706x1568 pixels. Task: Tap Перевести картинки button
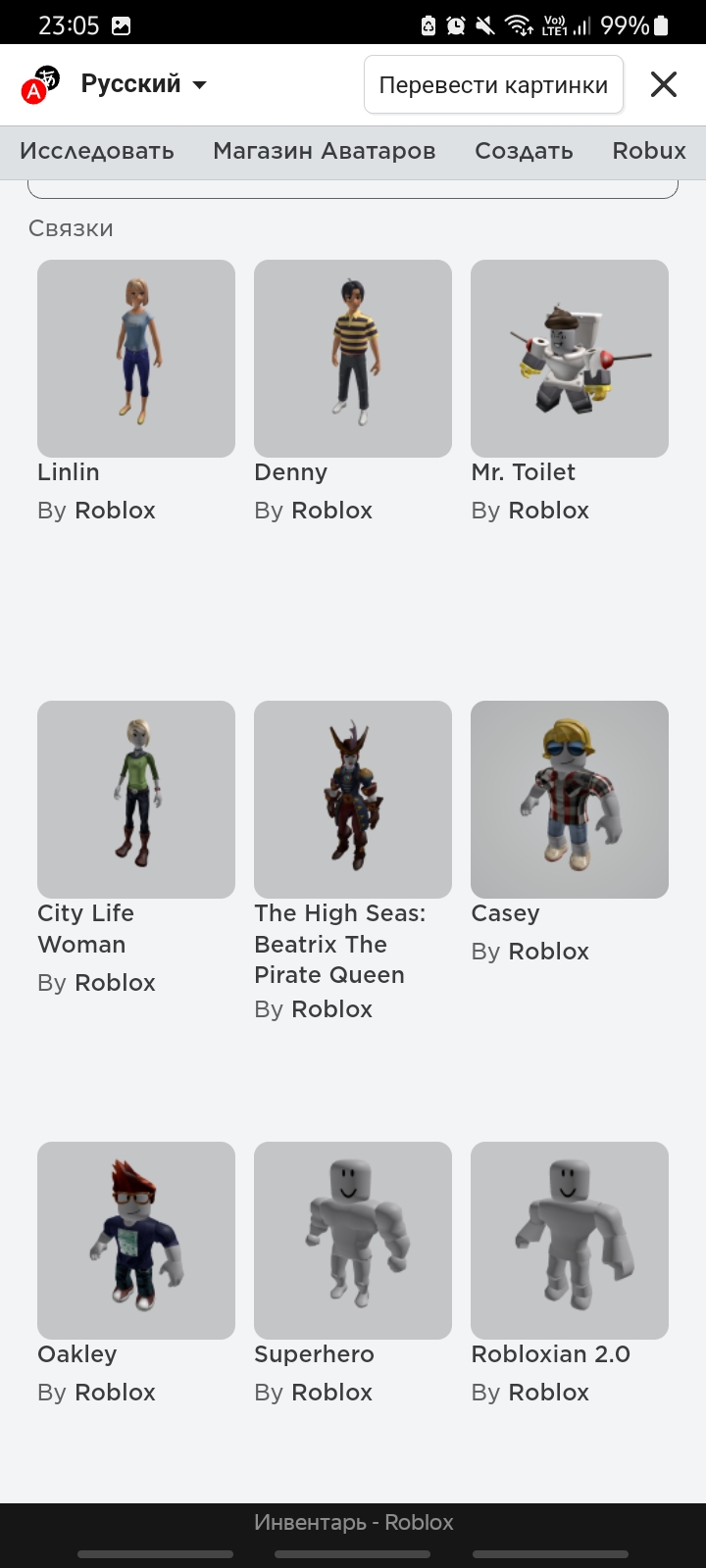pos(493,85)
